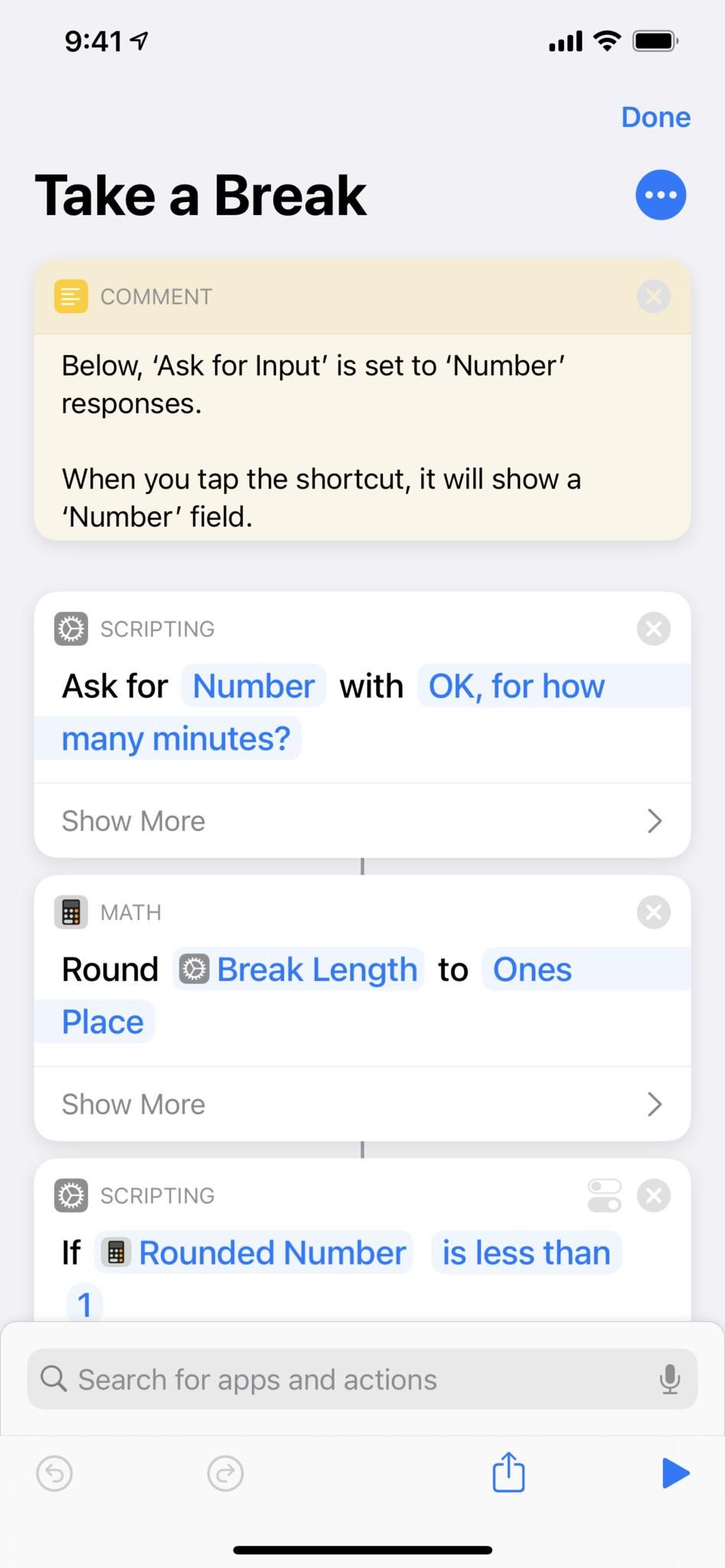Tap the Math calculator icon
This screenshot has width=725, height=1568.
pos(71,912)
